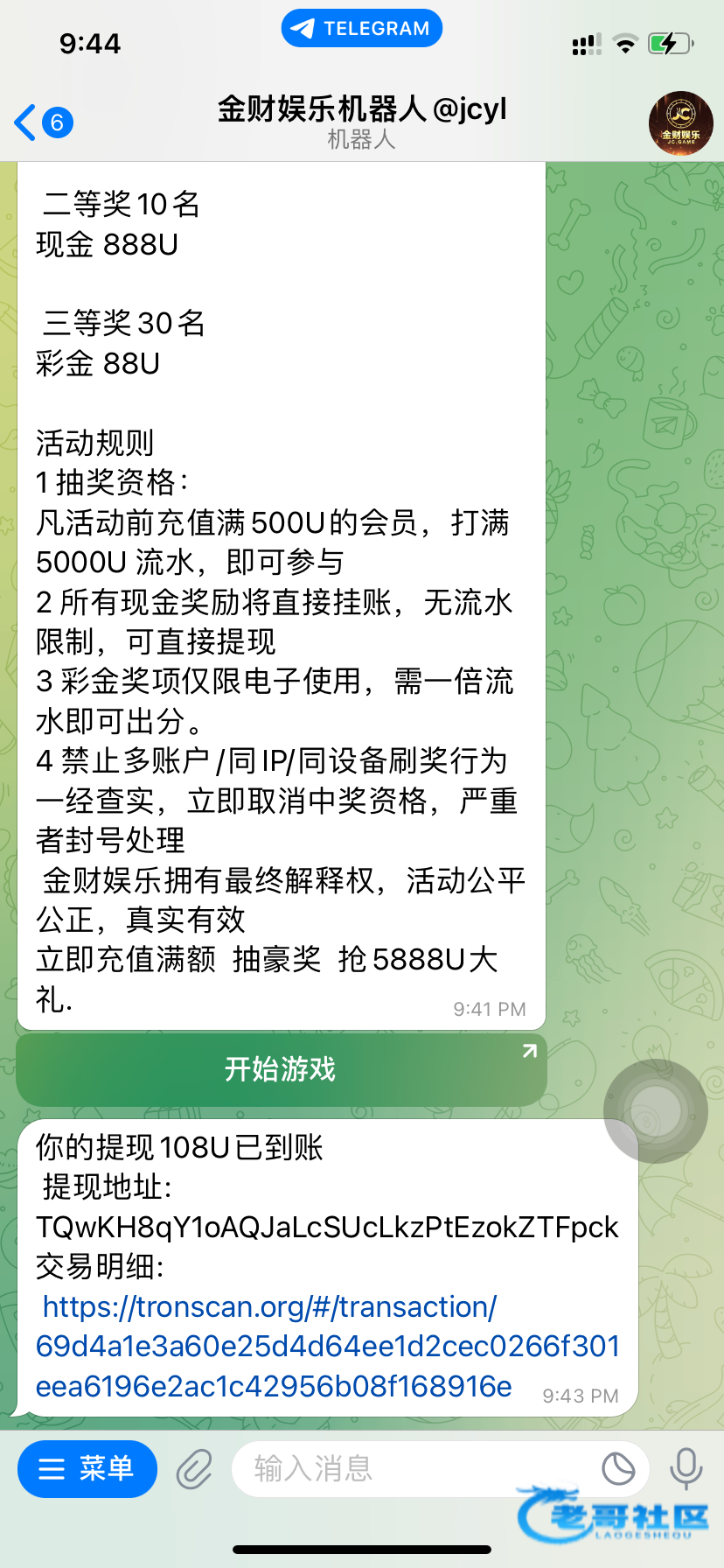This screenshot has width=724, height=1568.
Task: Open the 菜单 bot menu
Action: 87,1468
